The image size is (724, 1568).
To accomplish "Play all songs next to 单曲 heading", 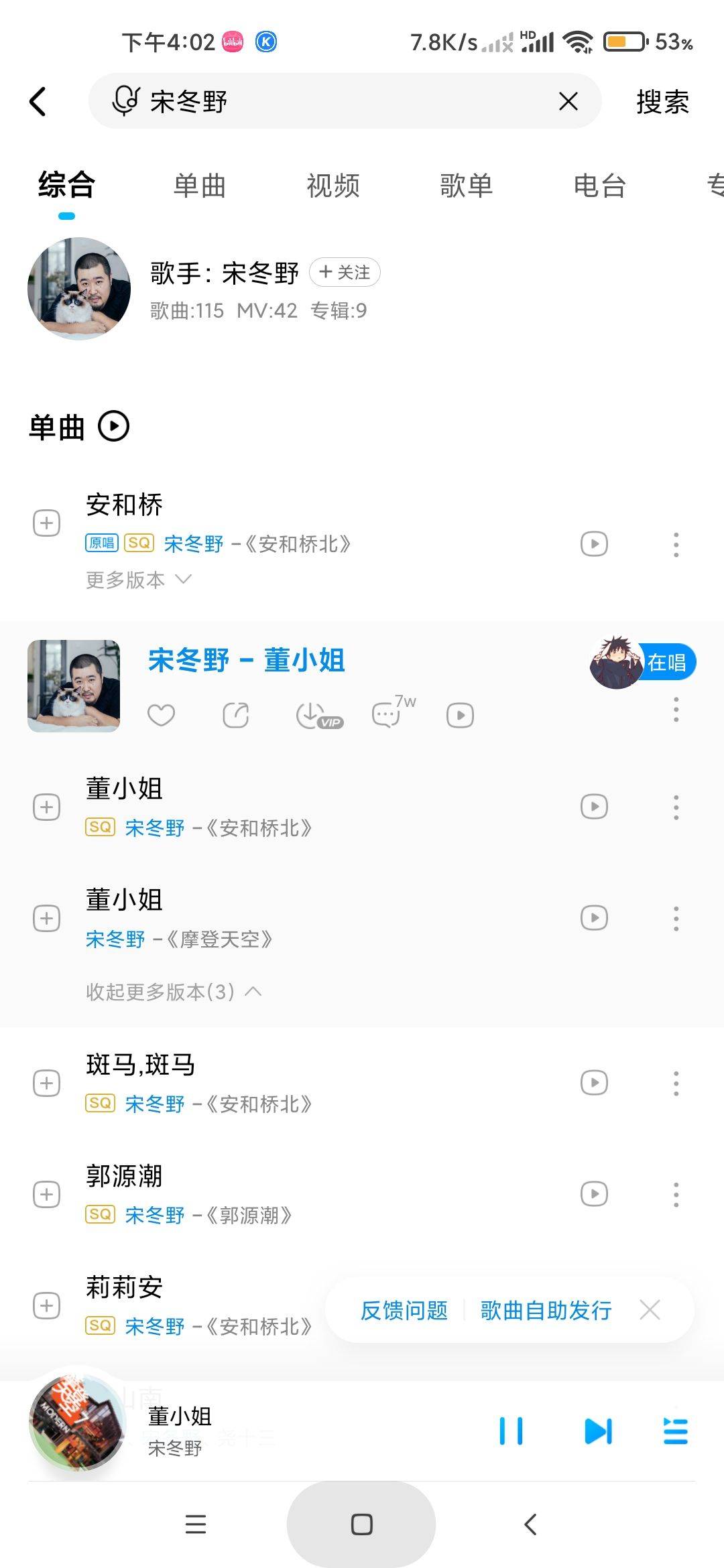I will pos(114,426).
